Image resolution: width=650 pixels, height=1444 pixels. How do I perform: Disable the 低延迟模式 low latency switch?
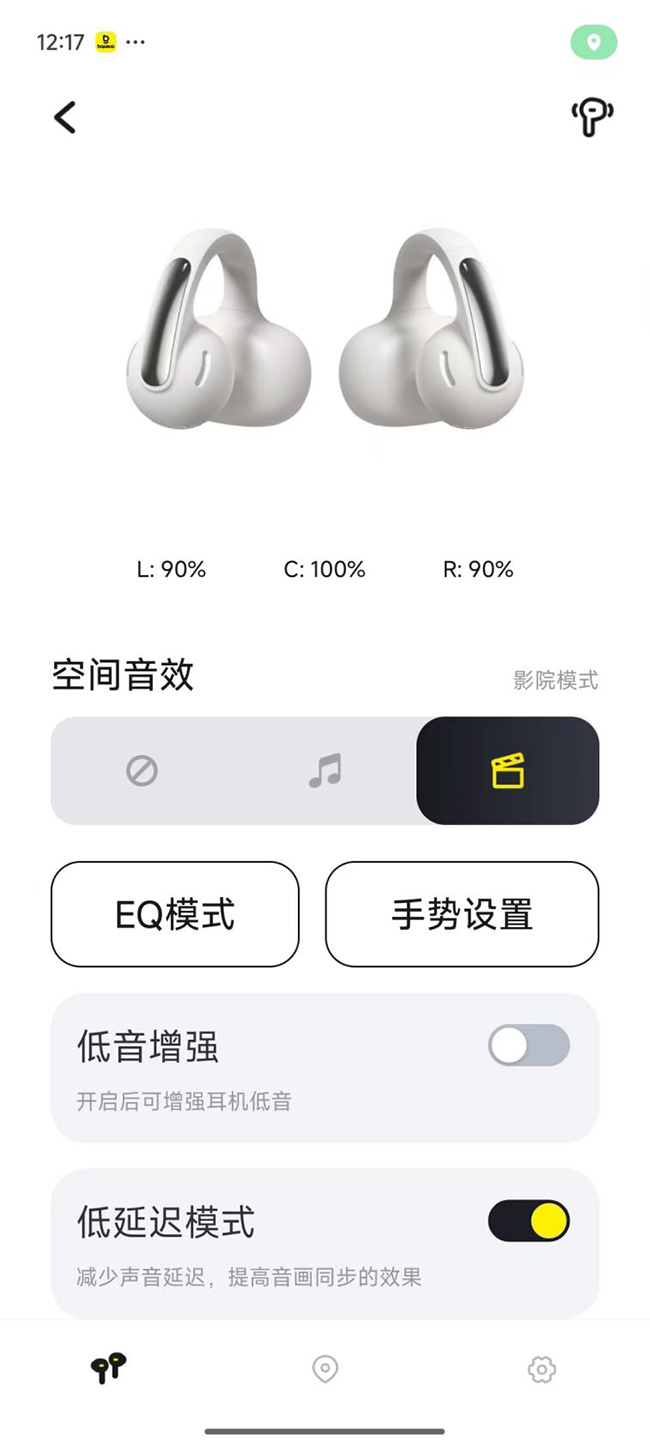(x=528, y=1221)
